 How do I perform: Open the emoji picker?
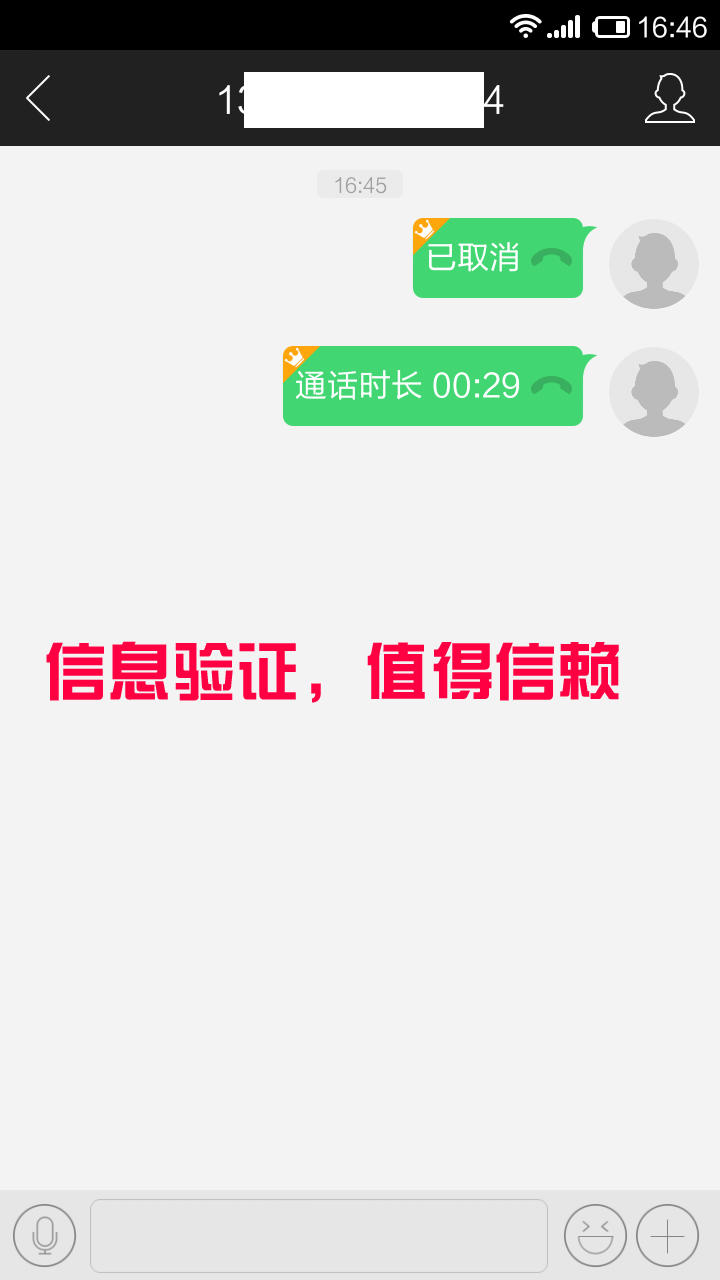595,1235
